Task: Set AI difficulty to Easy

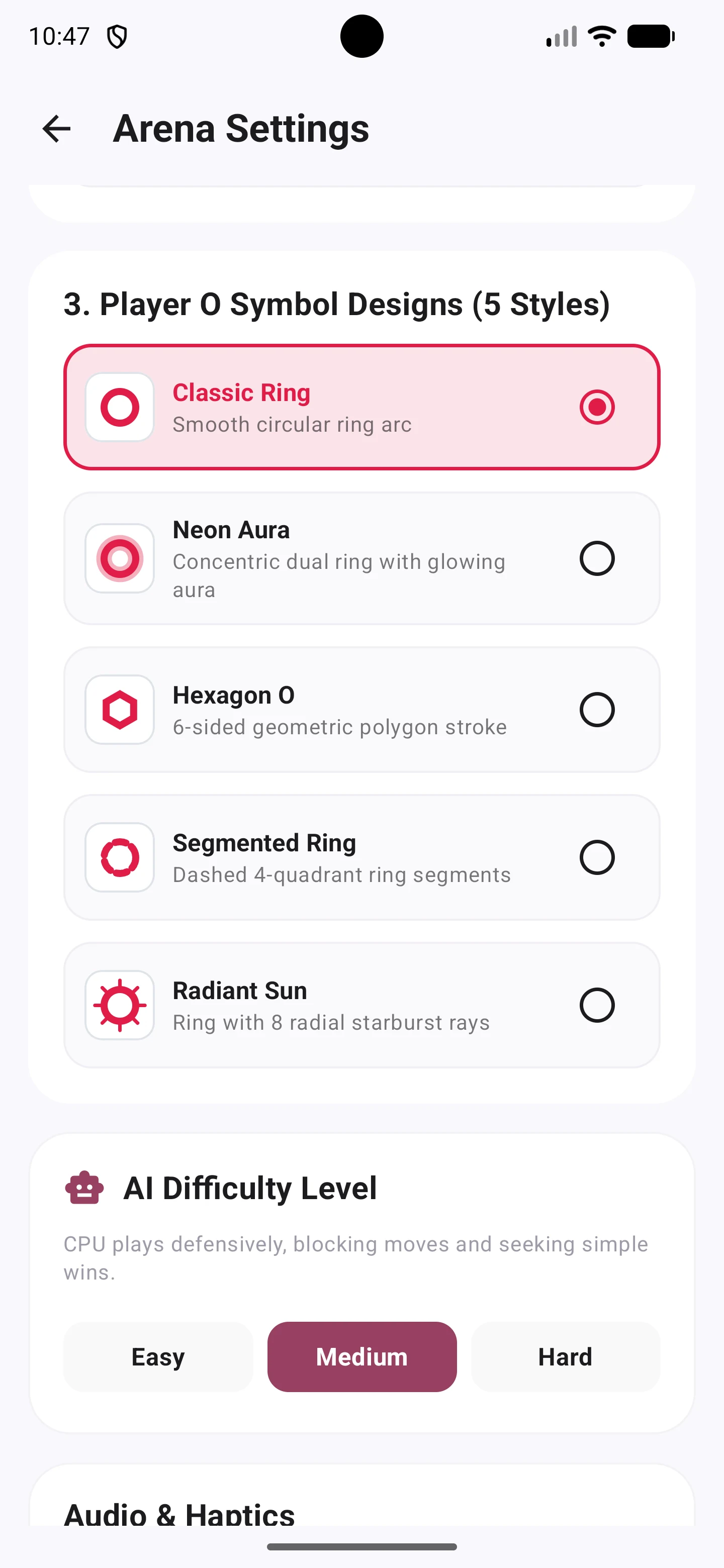Action: (158, 1357)
